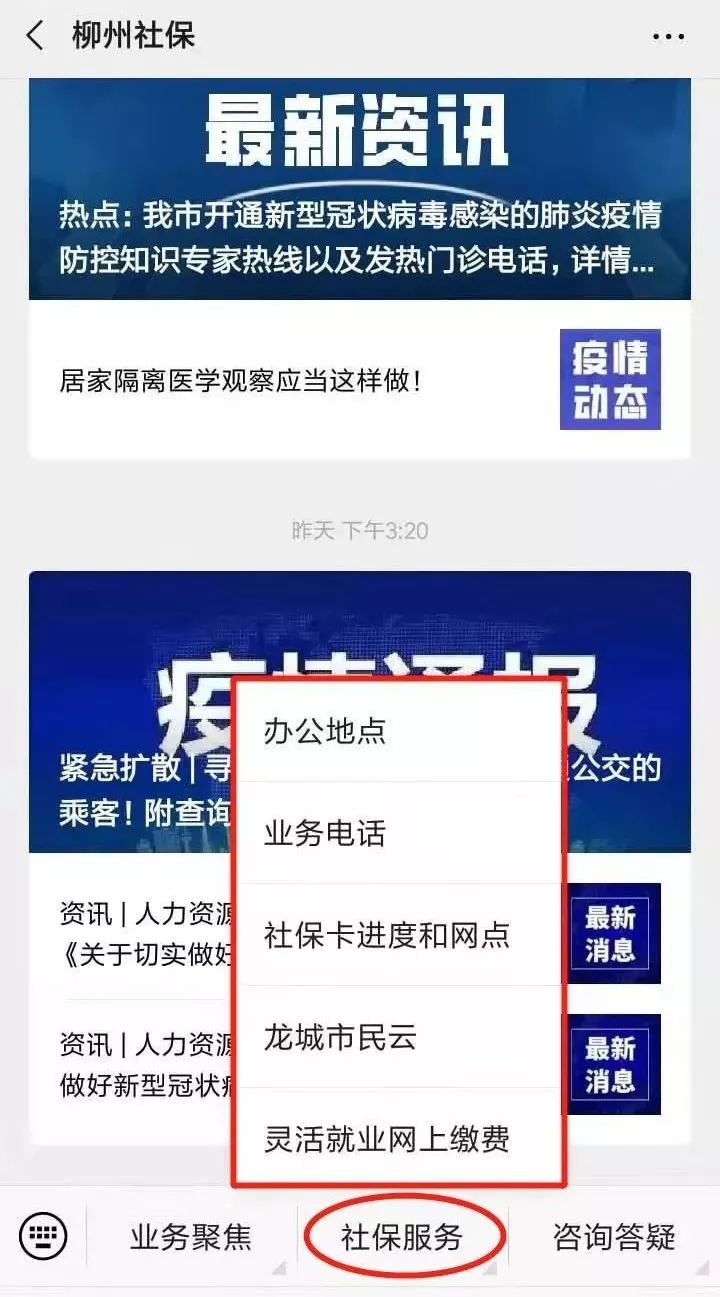Viewport: 720px width, 1297px height.
Task: Select 业务电话 menu item
Action: [399, 833]
